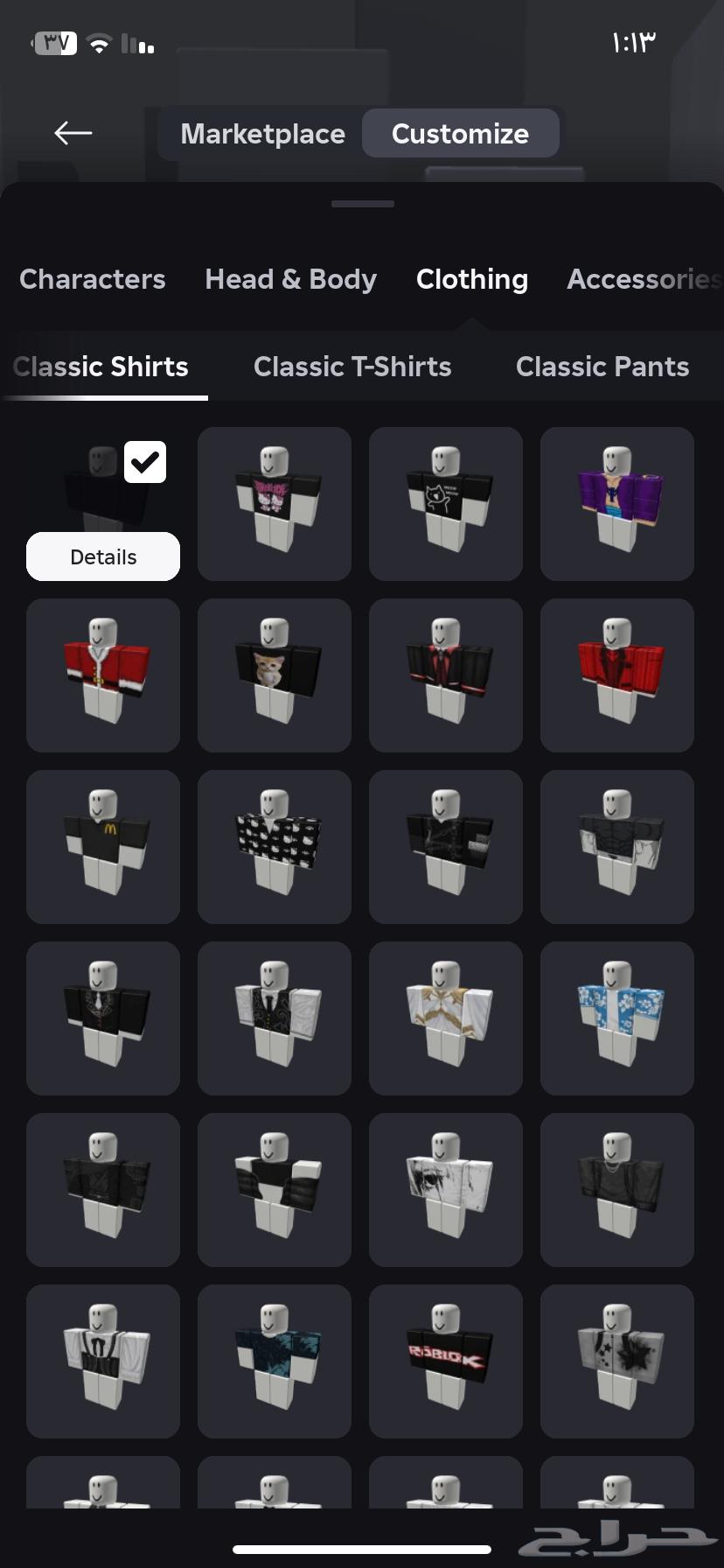Open the Head & Body category

pos(290,279)
